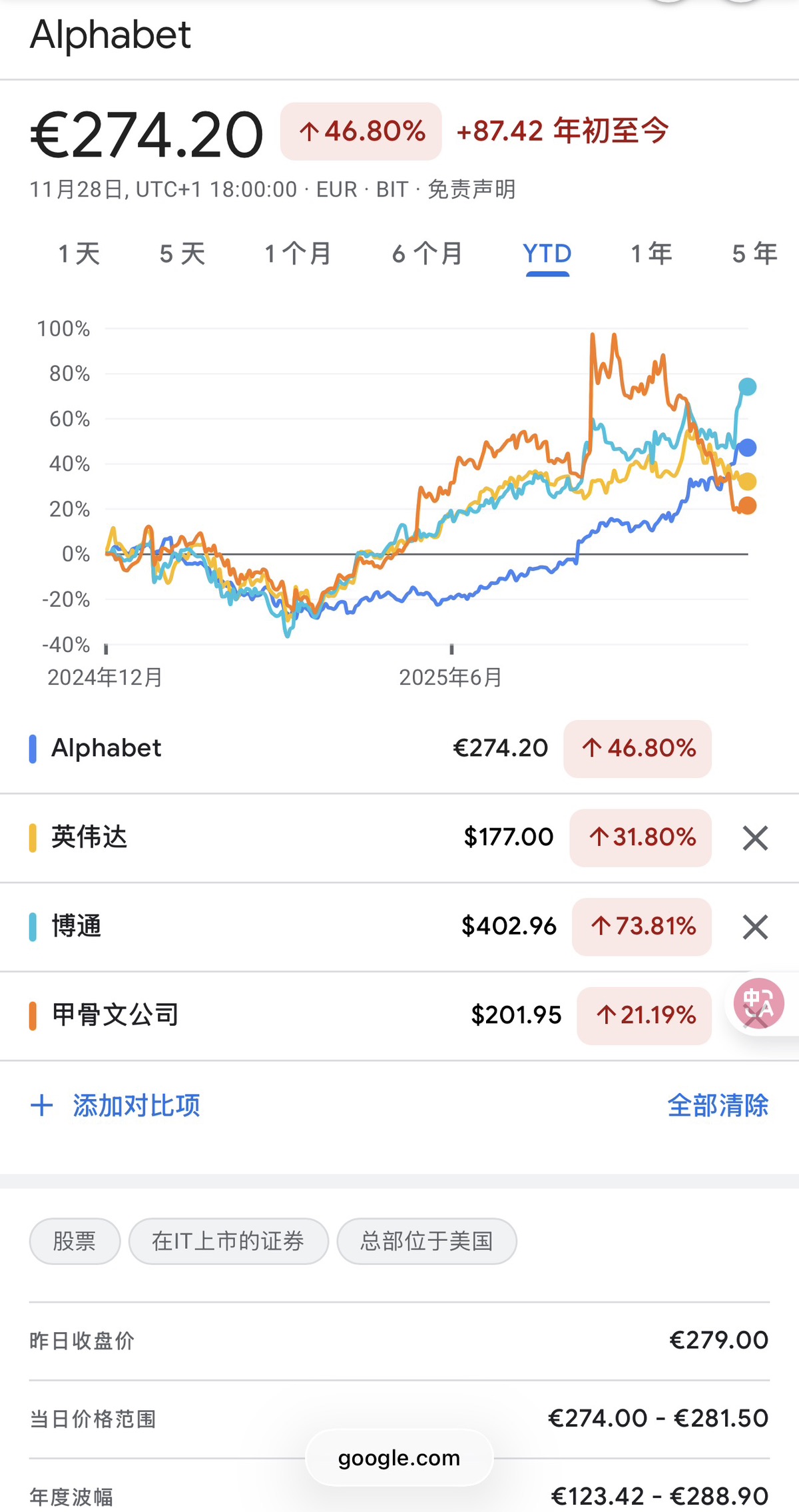Open the 在IT上市的证券 chip
The width and height of the screenshot is (799, 1512).
228,1242
